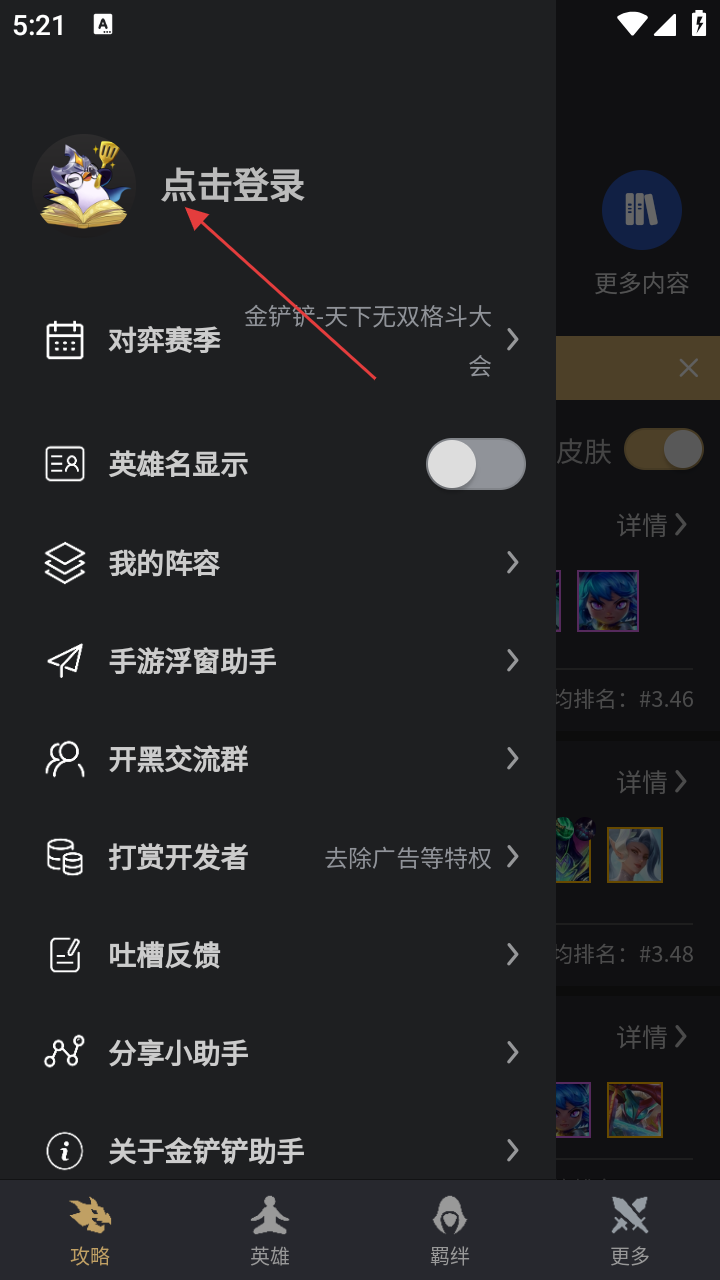
Task: Open the penguin profile avatar
Action: click(84, 183)
